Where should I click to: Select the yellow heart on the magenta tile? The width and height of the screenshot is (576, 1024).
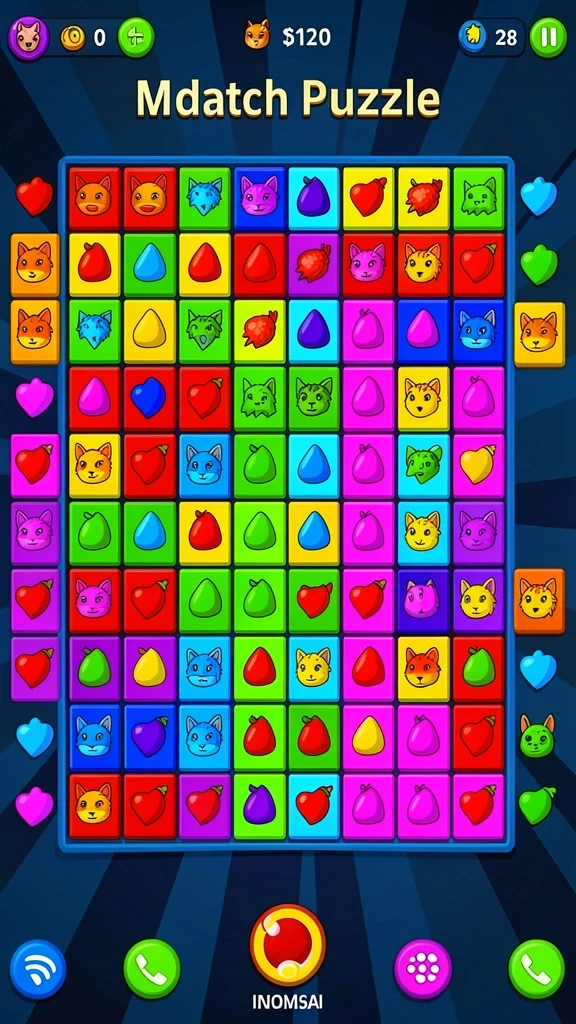coord(479,464)
